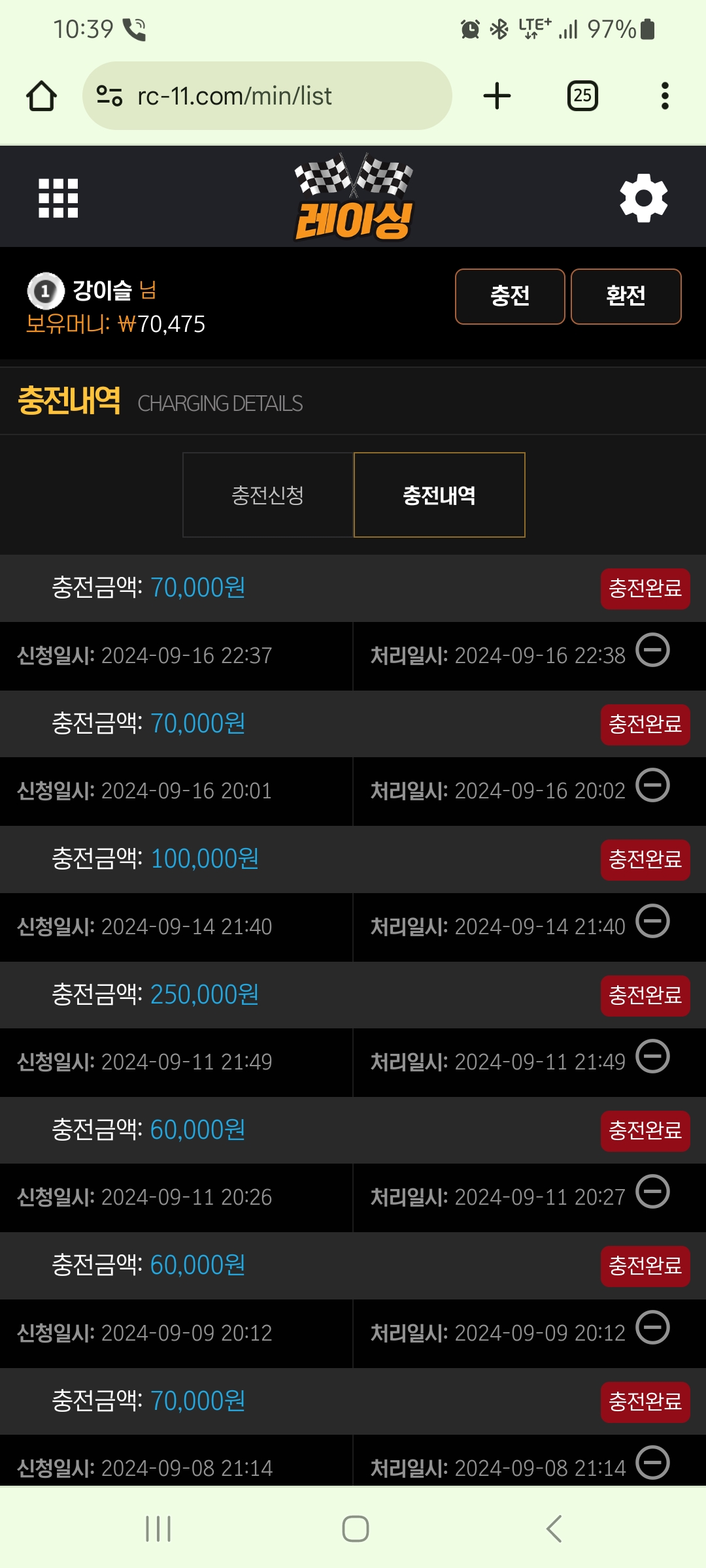Tap the 충전 button

pos(510,297)
